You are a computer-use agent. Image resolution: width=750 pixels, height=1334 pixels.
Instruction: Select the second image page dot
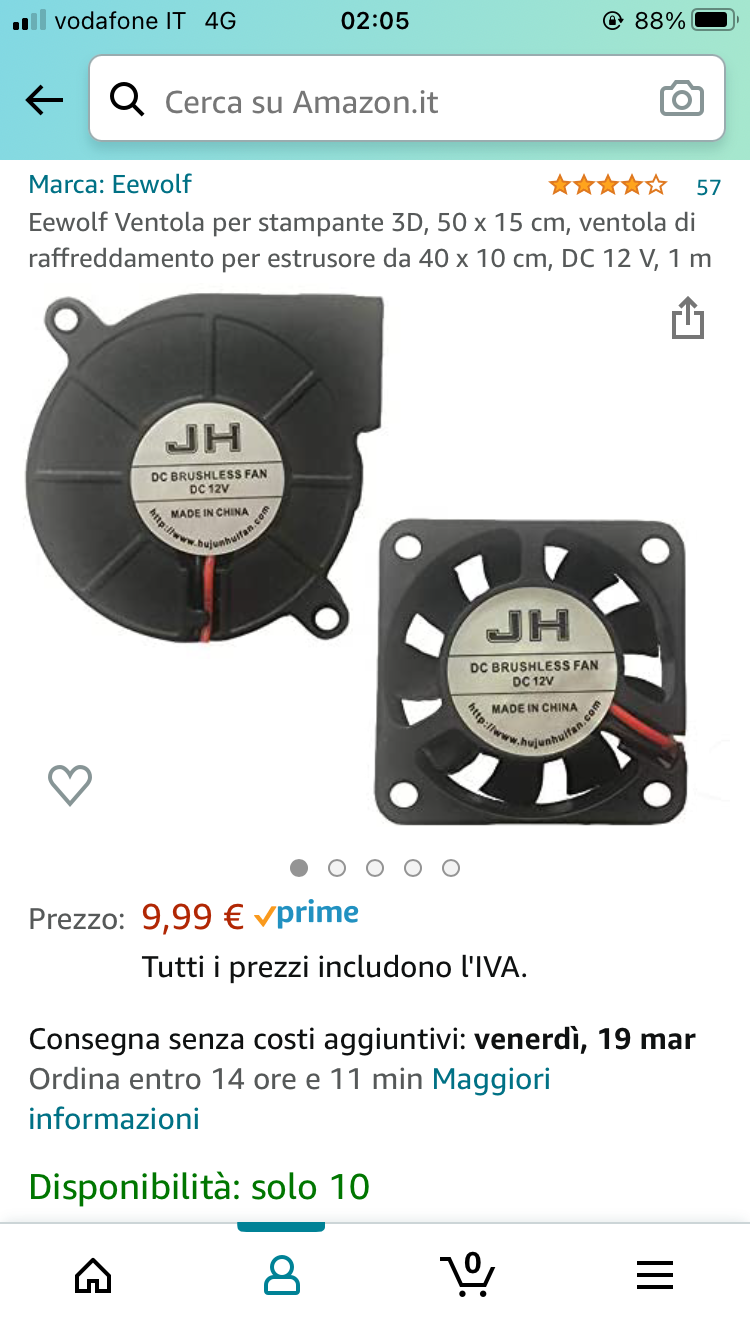(337, 868)
